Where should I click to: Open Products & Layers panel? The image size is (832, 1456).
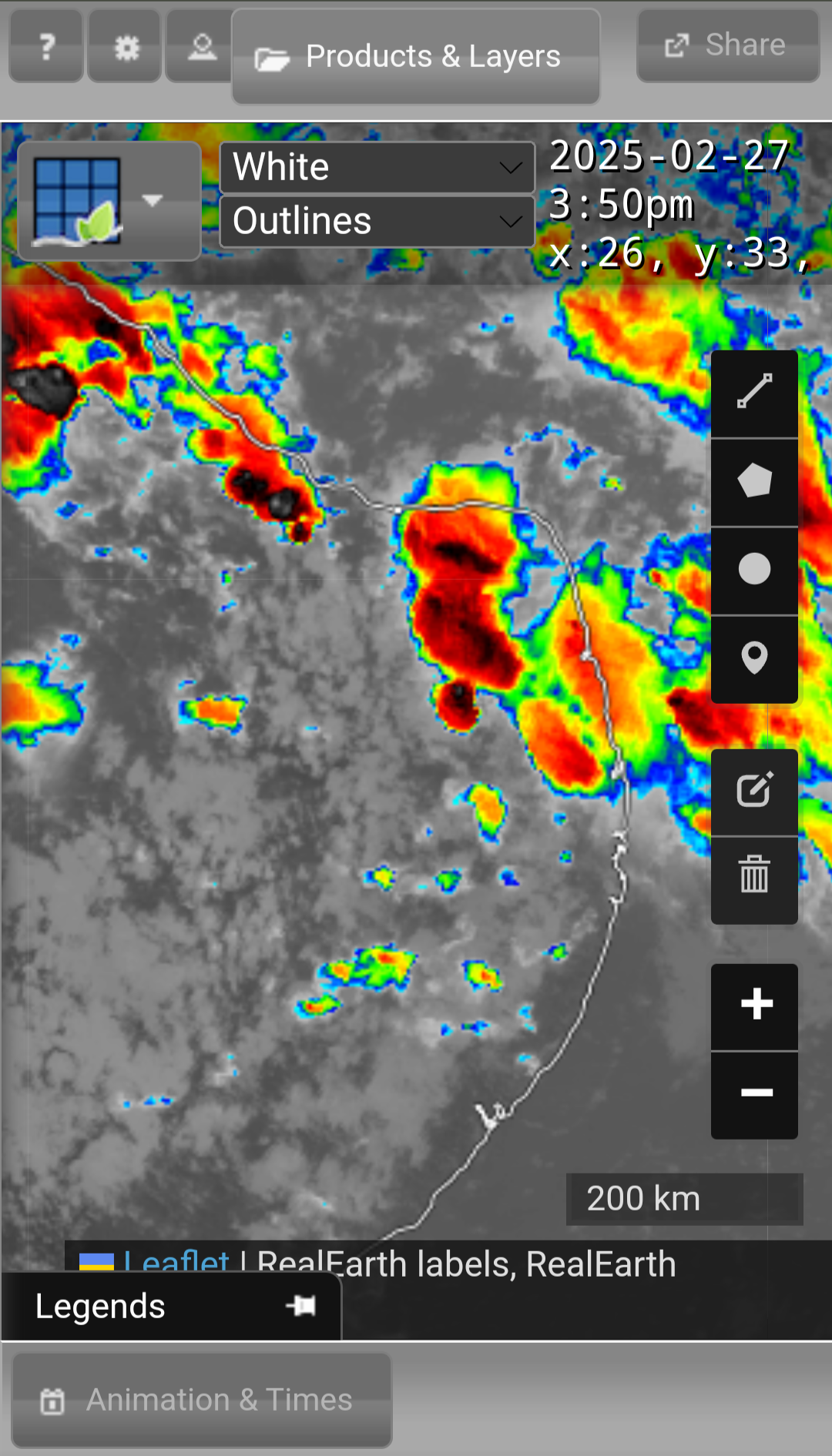click(416, 56)
